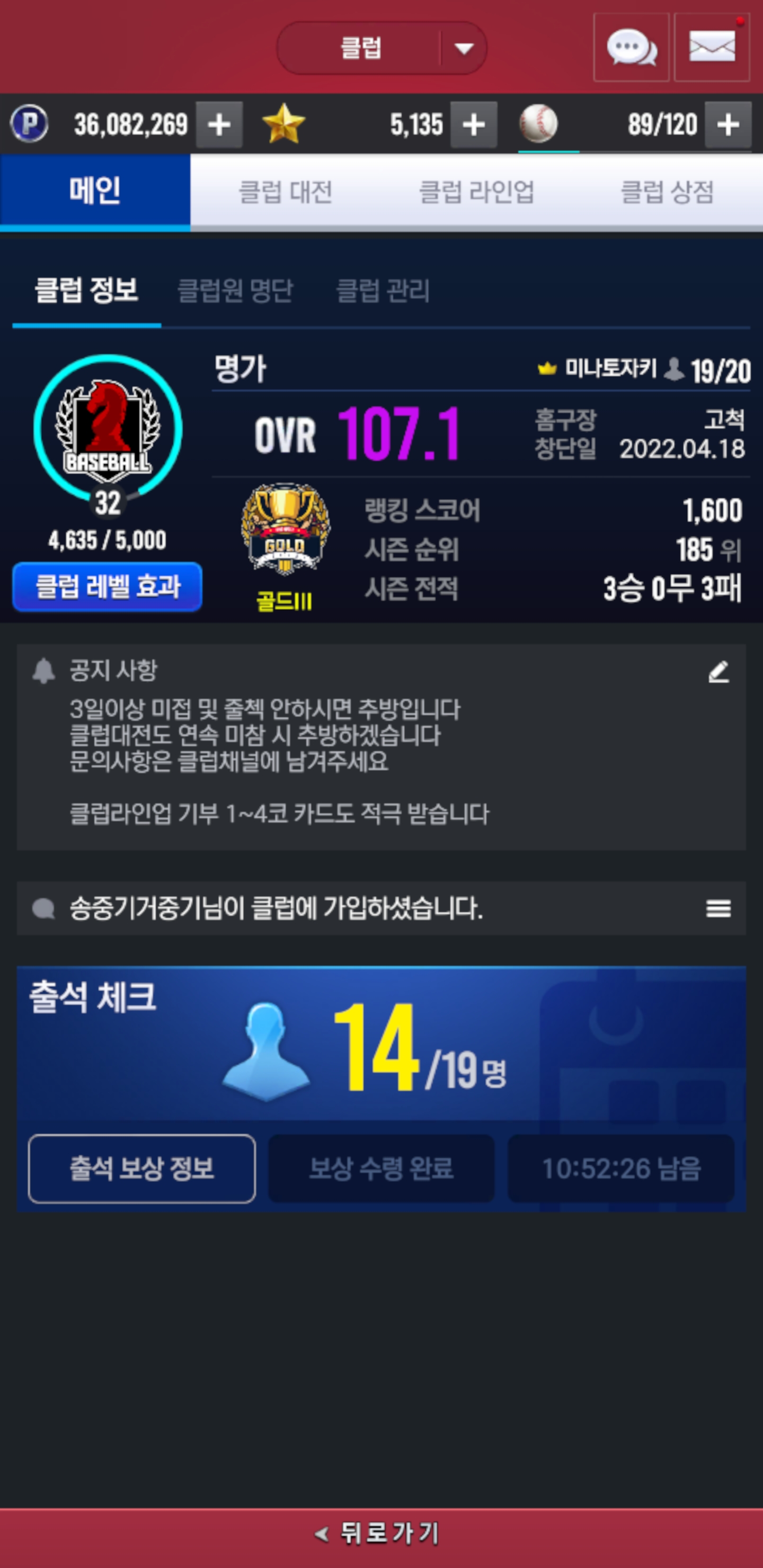Select the 클럽 정보 sub-tab

coord(86,290)
